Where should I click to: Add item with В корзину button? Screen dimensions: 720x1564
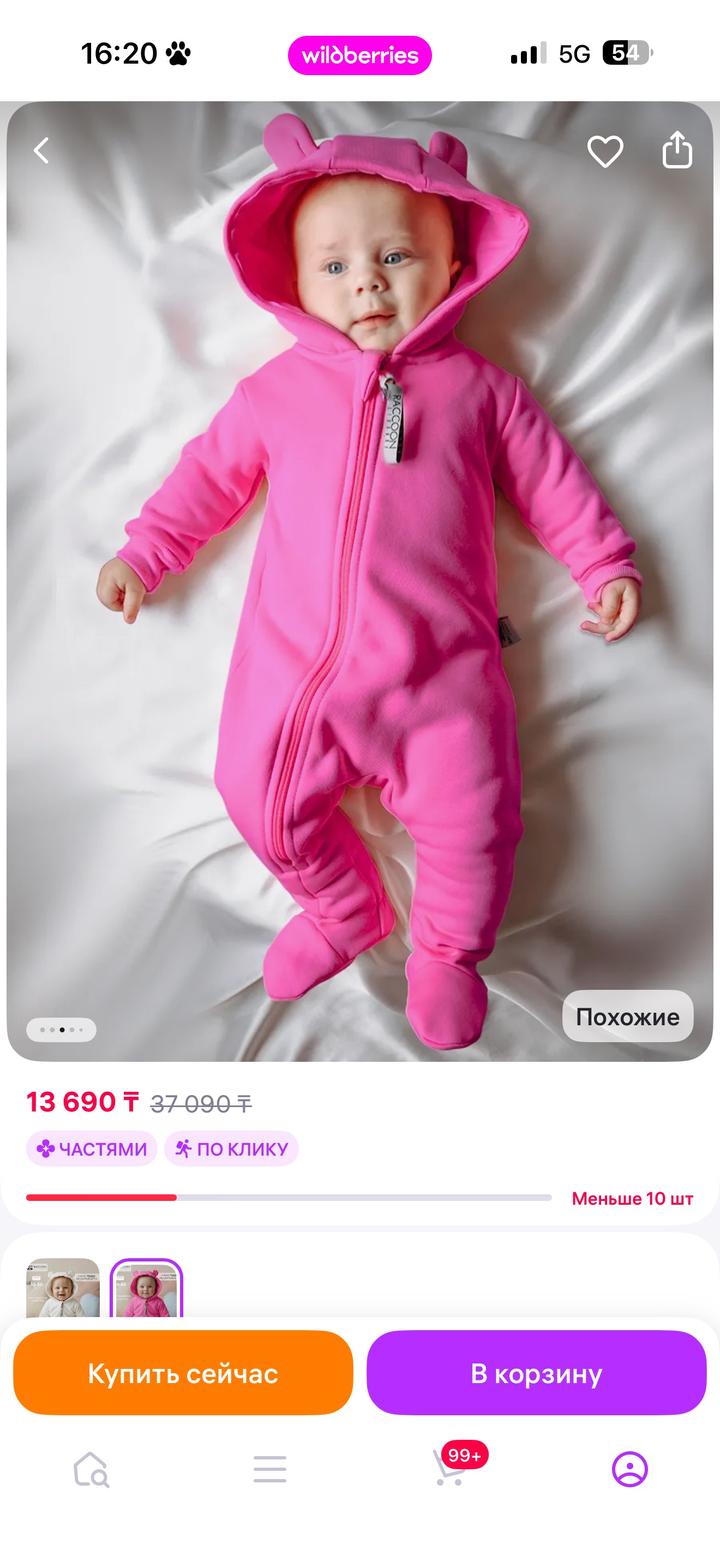click(536, 1373)
